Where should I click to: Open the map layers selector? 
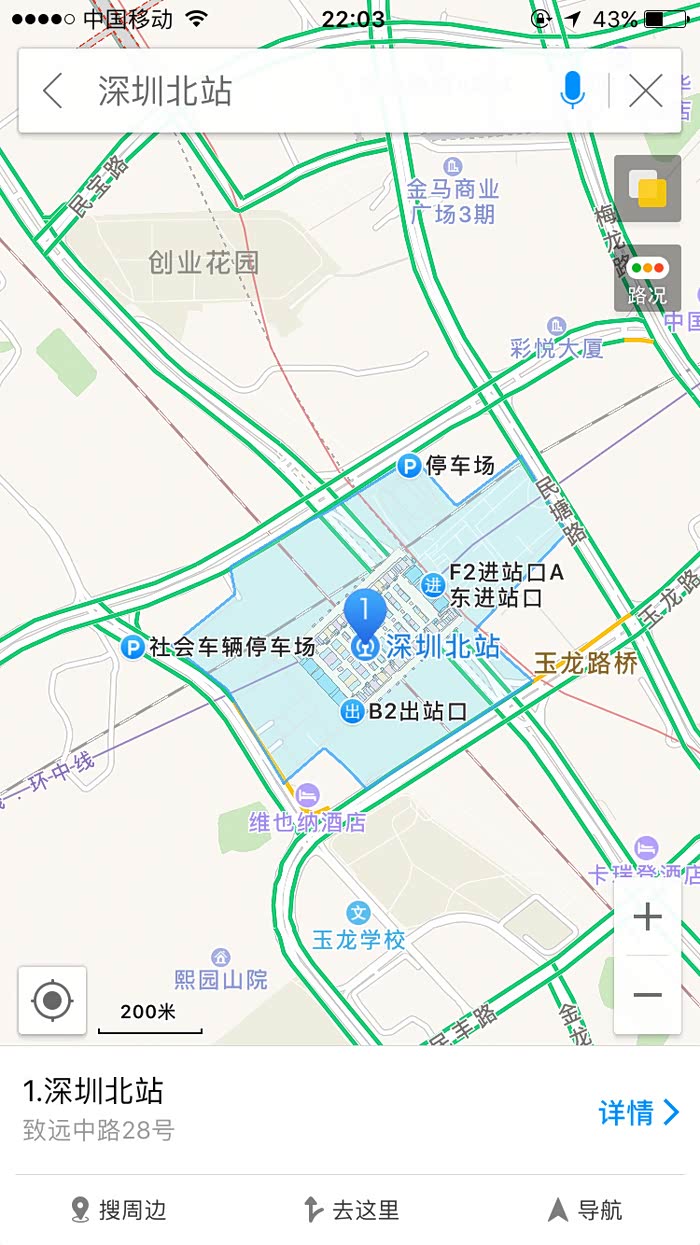[x=647, y=188]
